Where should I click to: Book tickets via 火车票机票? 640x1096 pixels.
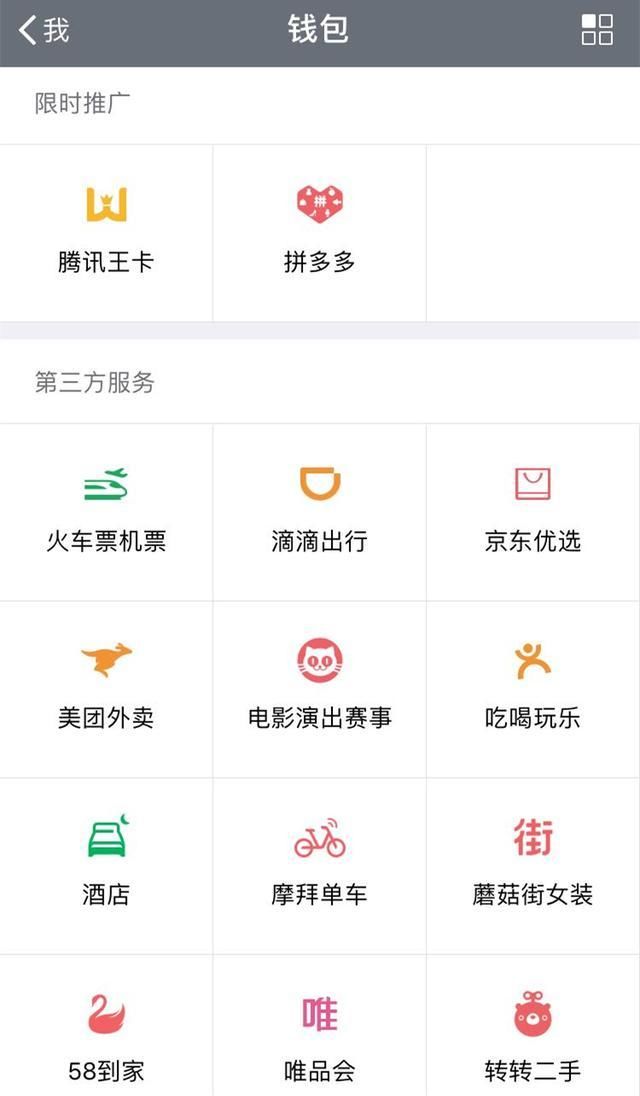coord(106,511)
